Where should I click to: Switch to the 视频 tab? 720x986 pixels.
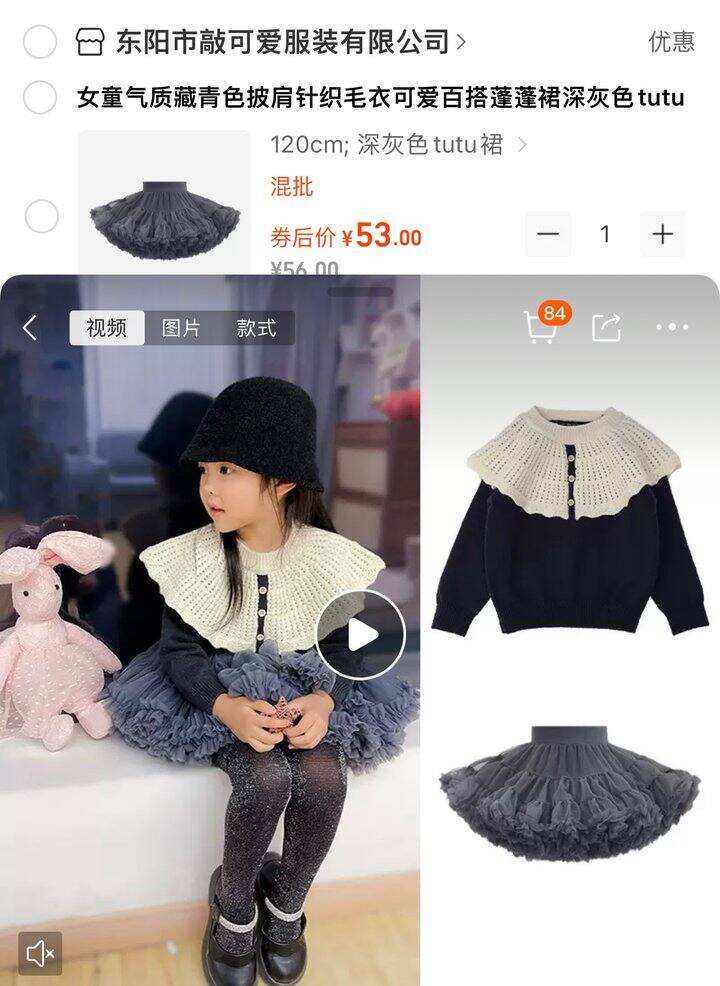tap(106, 328)
